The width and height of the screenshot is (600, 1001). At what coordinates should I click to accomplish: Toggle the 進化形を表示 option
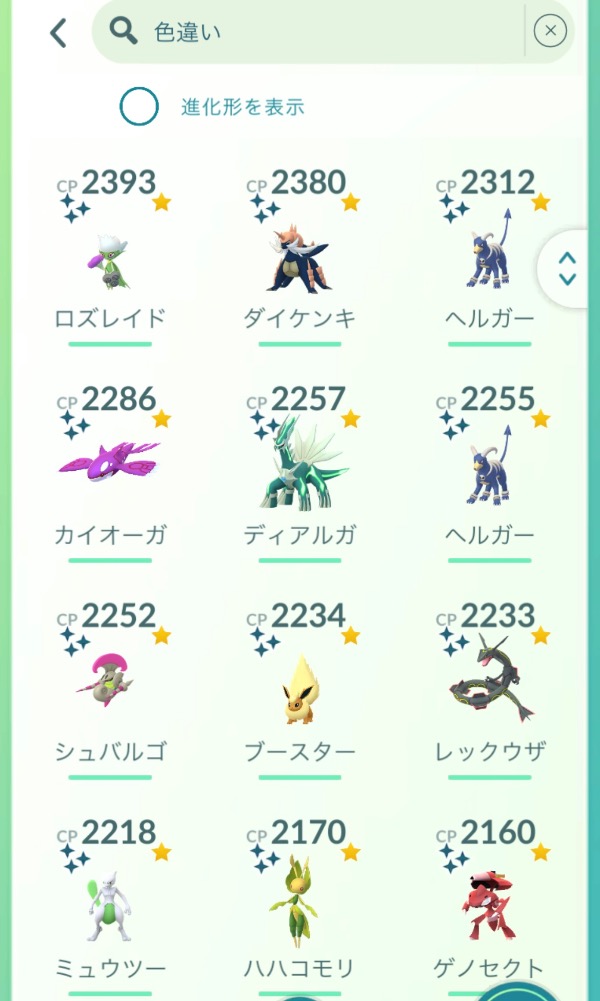tap(140, 107)
